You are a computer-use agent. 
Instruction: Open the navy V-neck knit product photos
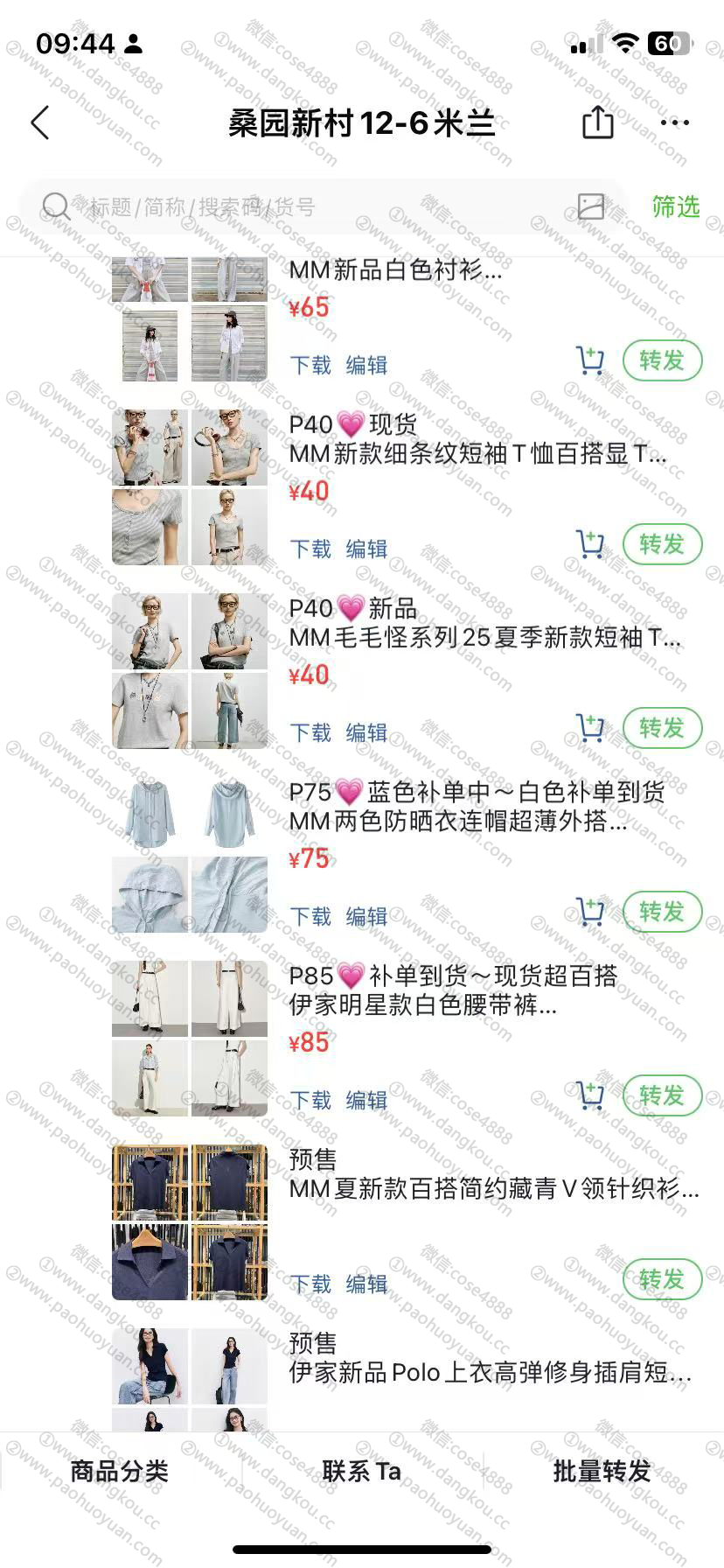click(190, 1222)
